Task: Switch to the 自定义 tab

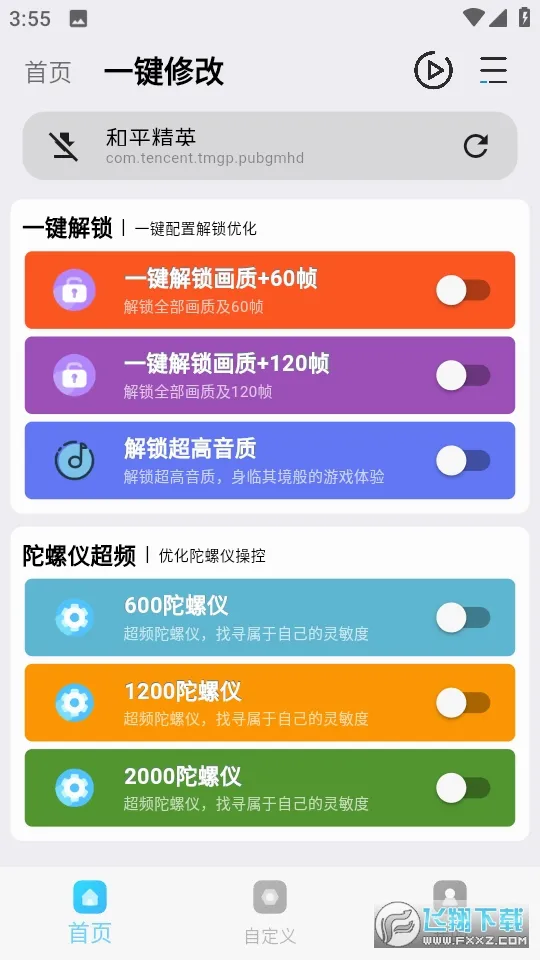Action: pos(270,912)
